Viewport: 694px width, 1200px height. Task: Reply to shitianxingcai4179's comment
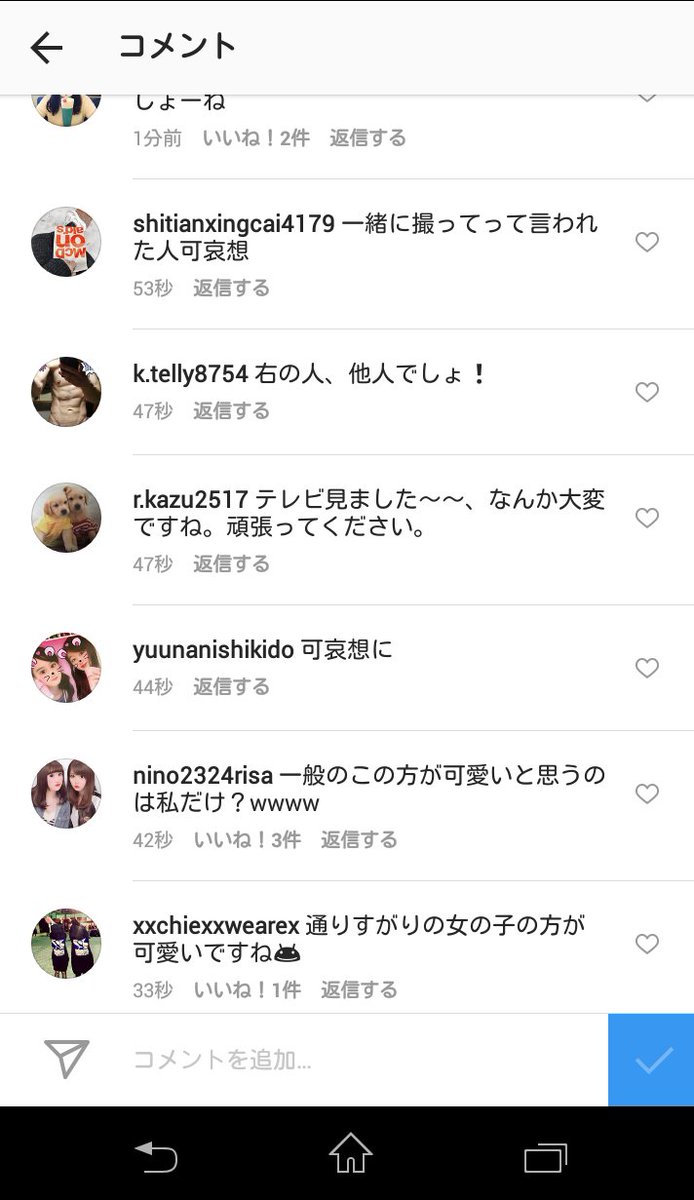(x=231, y=288)
